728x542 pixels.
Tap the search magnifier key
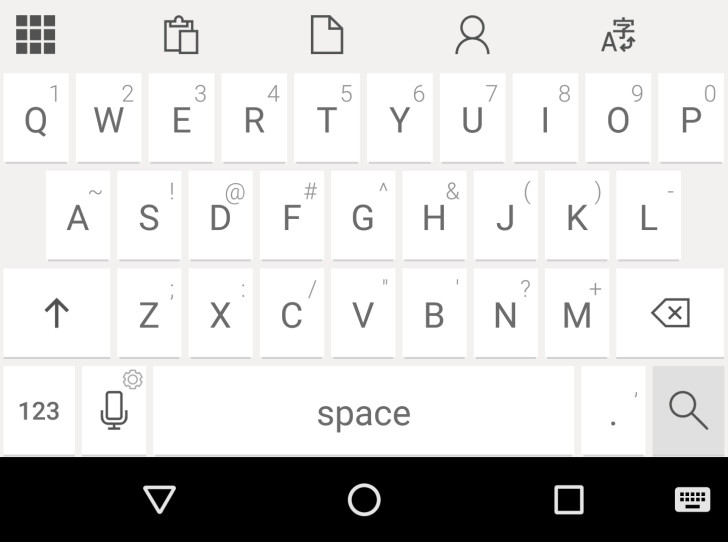point(688,410)
